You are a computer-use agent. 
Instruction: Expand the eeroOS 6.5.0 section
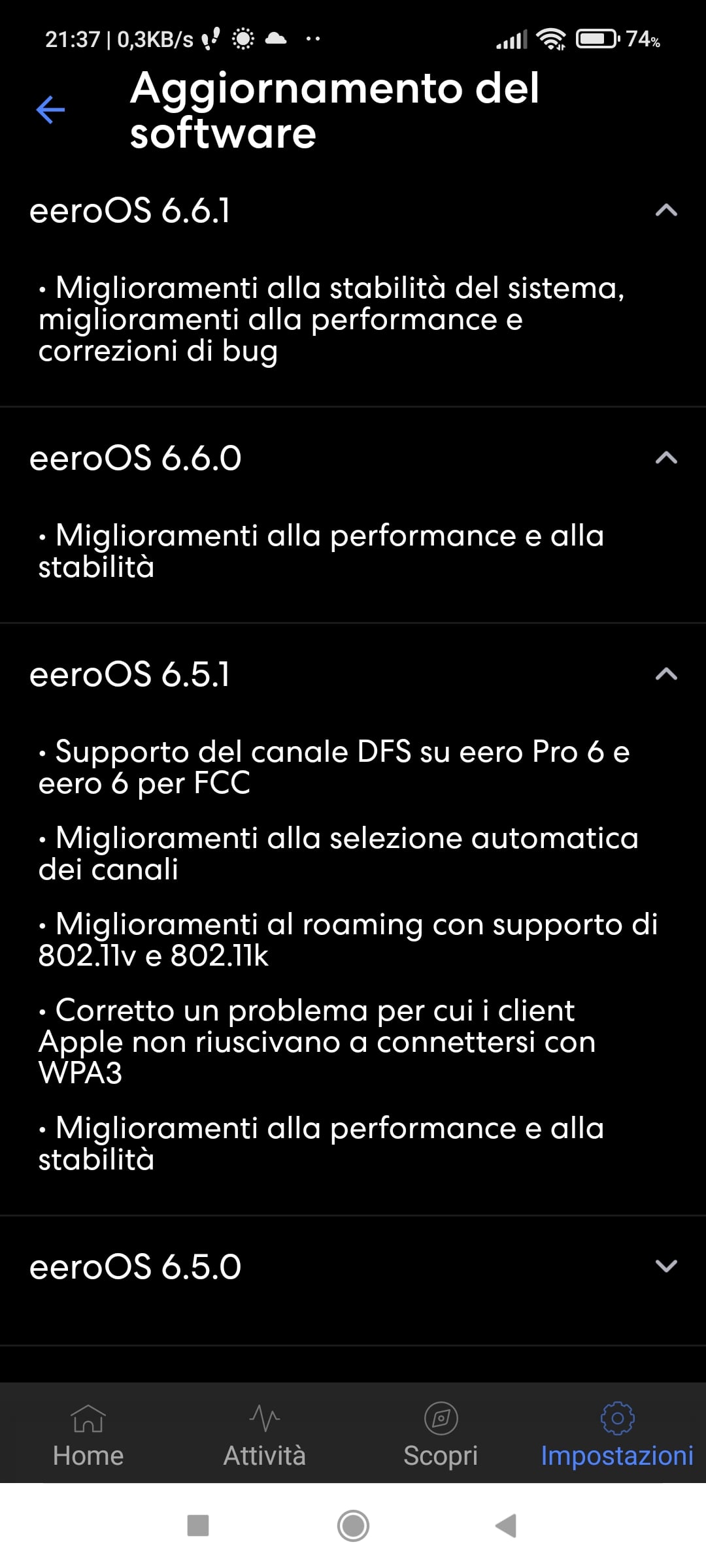tap(665, 1266)
